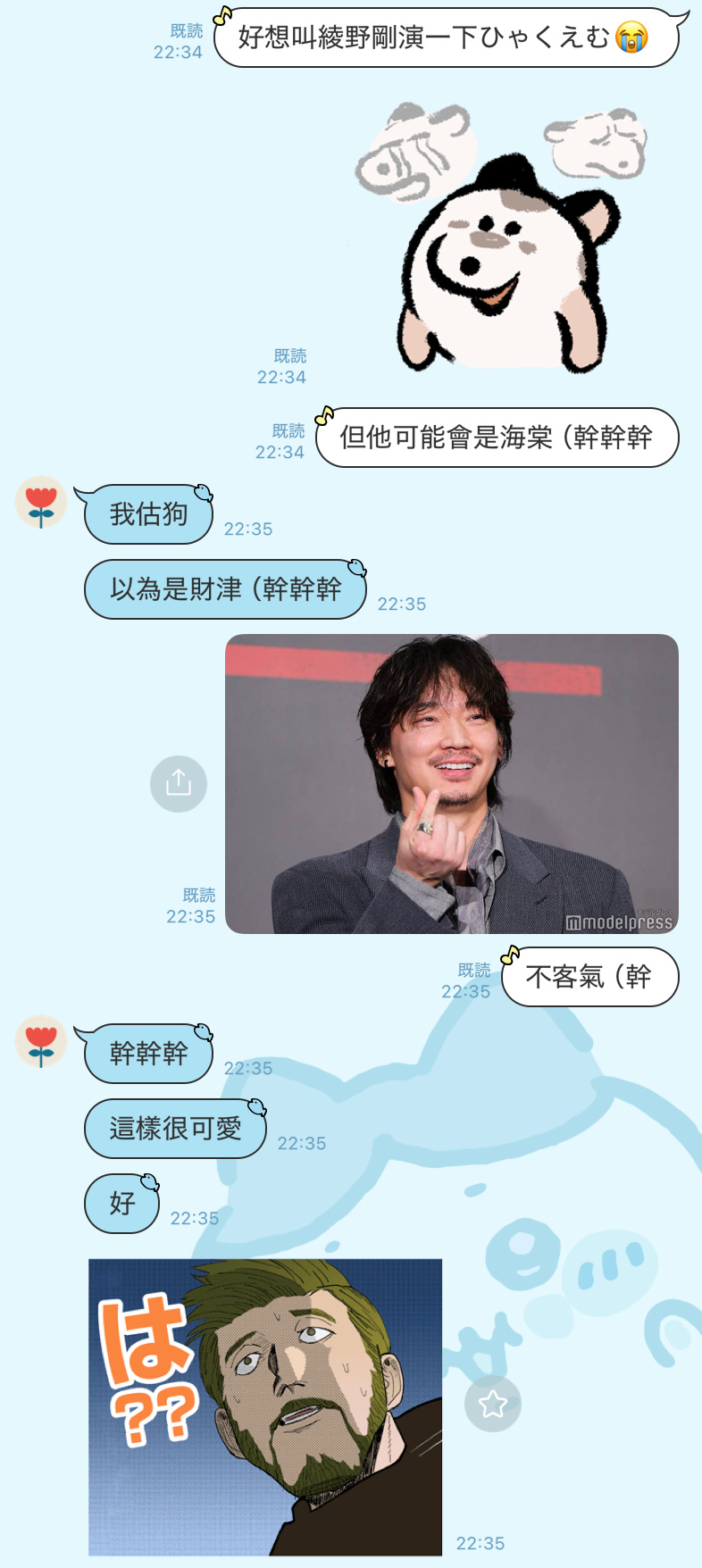The height and width of the screenshot is (1568, 702).
Task: Share the photo using the share icon
Action: click(179, 784)
